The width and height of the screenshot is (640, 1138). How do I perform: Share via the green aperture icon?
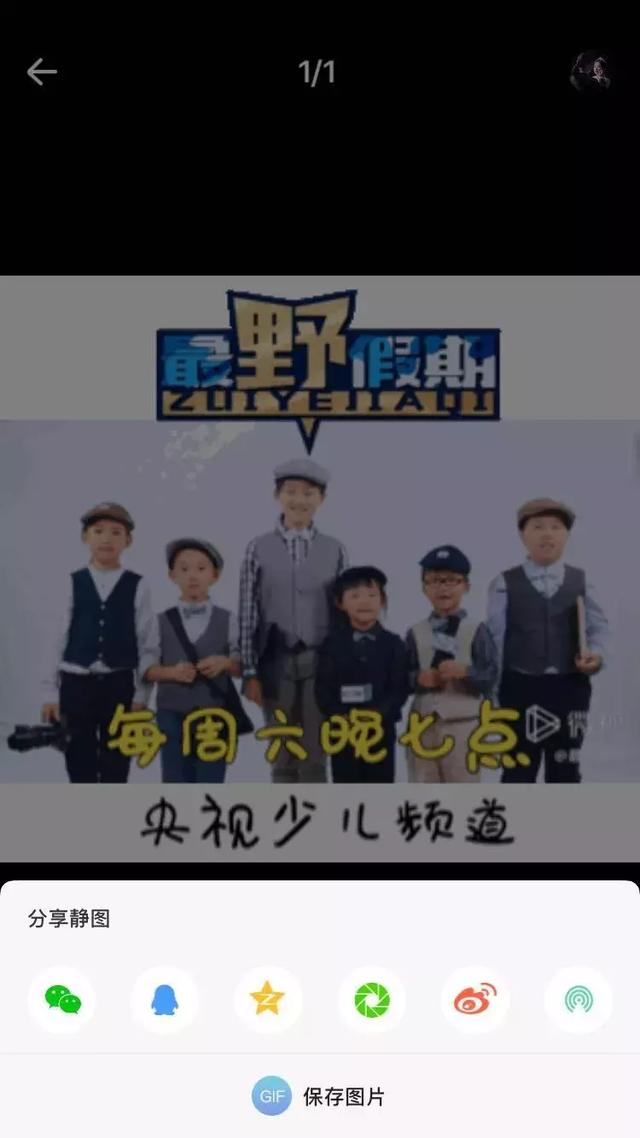[372, 999]
